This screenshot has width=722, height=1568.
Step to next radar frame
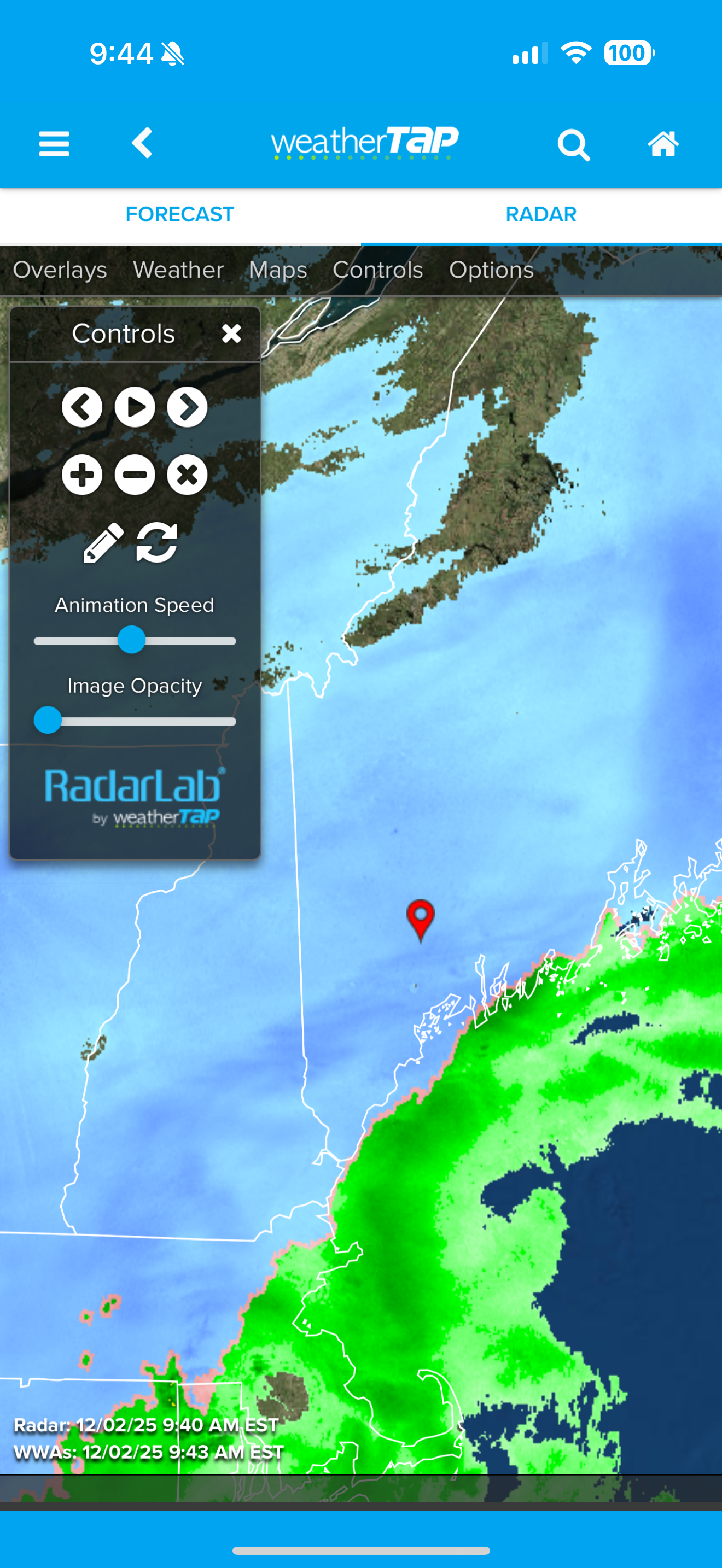[188, 407]
